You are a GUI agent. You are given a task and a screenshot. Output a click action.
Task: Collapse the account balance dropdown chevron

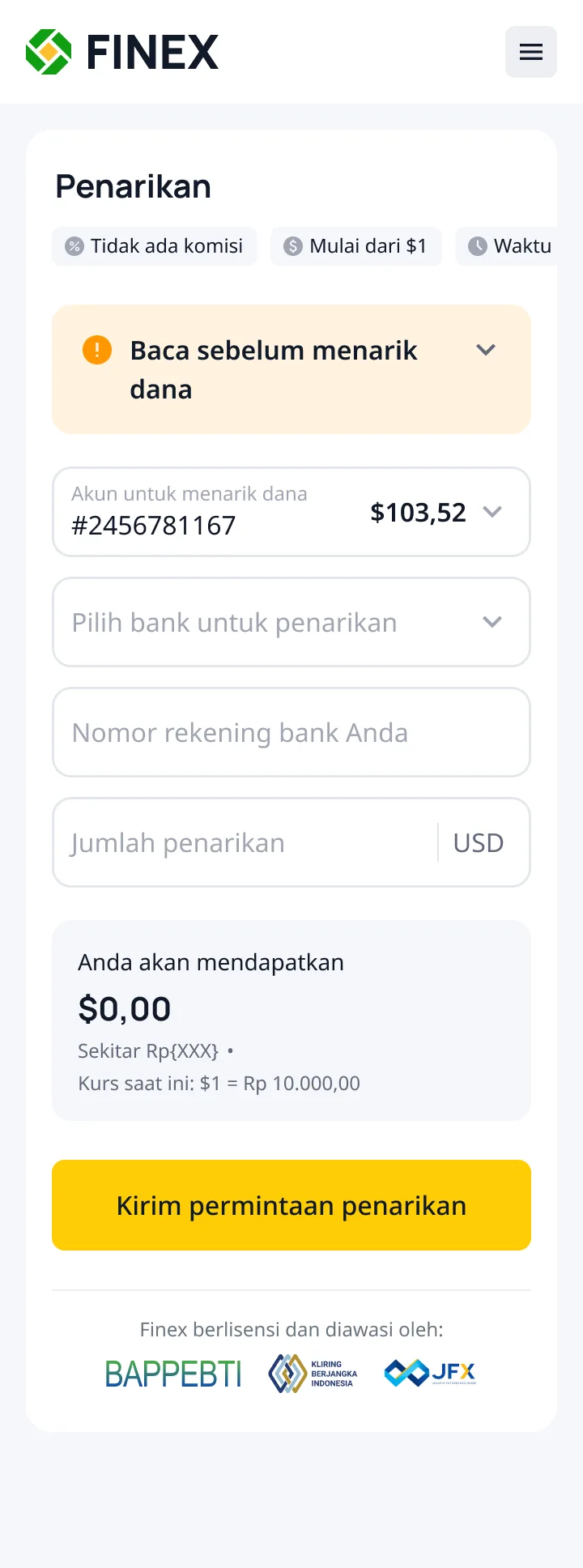click(493, 512)
